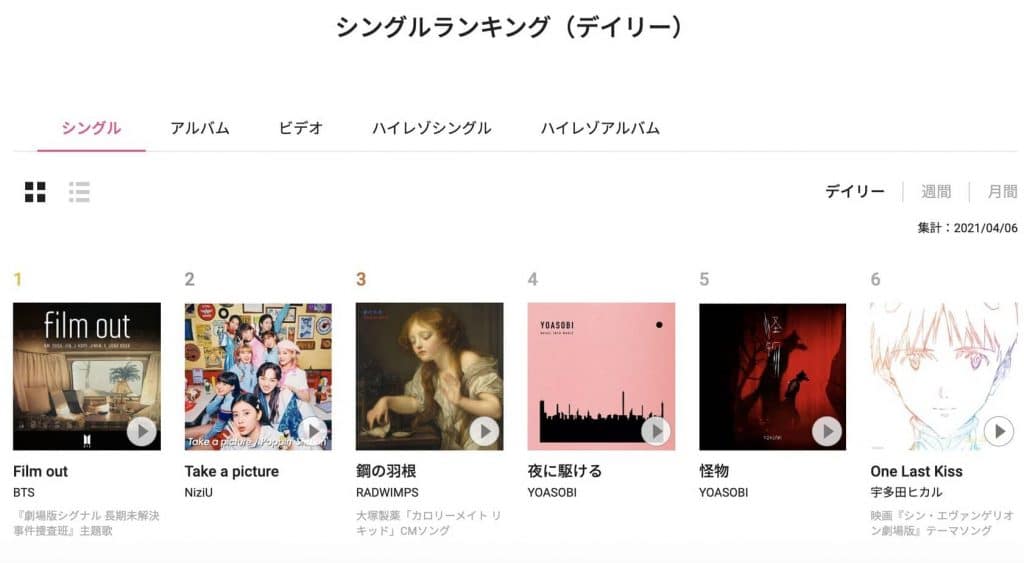Screen dimensions: 1024x563
Task: Play the 夜に駆ける preview
Action: [656, 431]
